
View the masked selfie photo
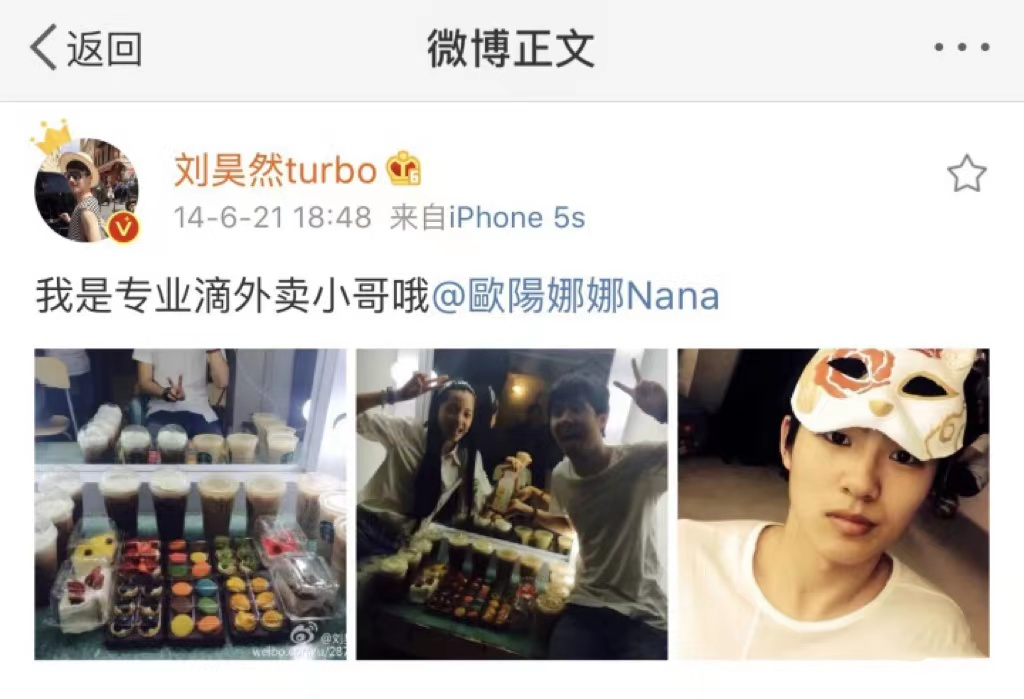point(832,503)
